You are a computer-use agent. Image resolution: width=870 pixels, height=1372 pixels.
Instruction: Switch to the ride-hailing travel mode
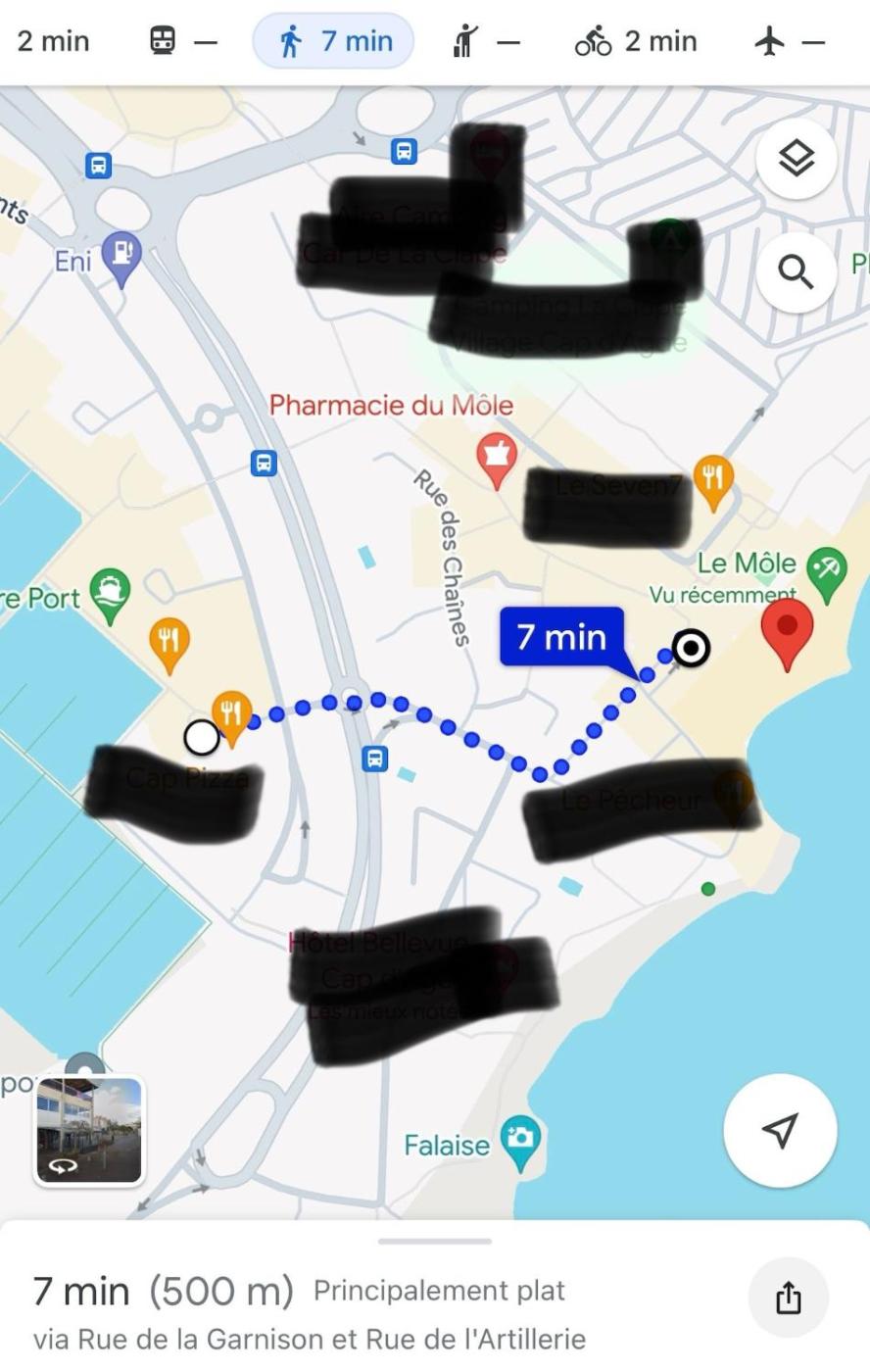coord(486,41)
